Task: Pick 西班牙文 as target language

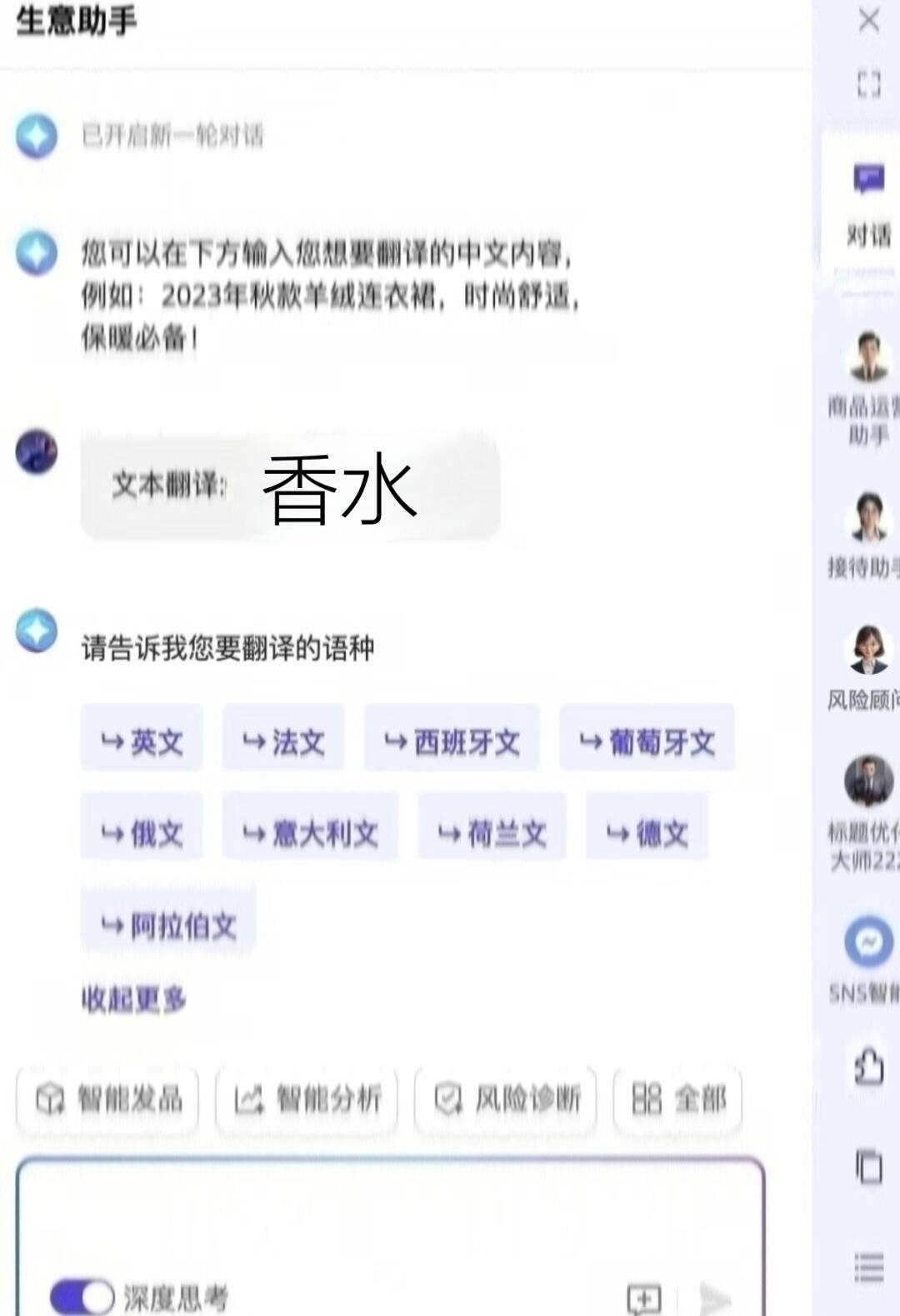Action: [452, 740]
